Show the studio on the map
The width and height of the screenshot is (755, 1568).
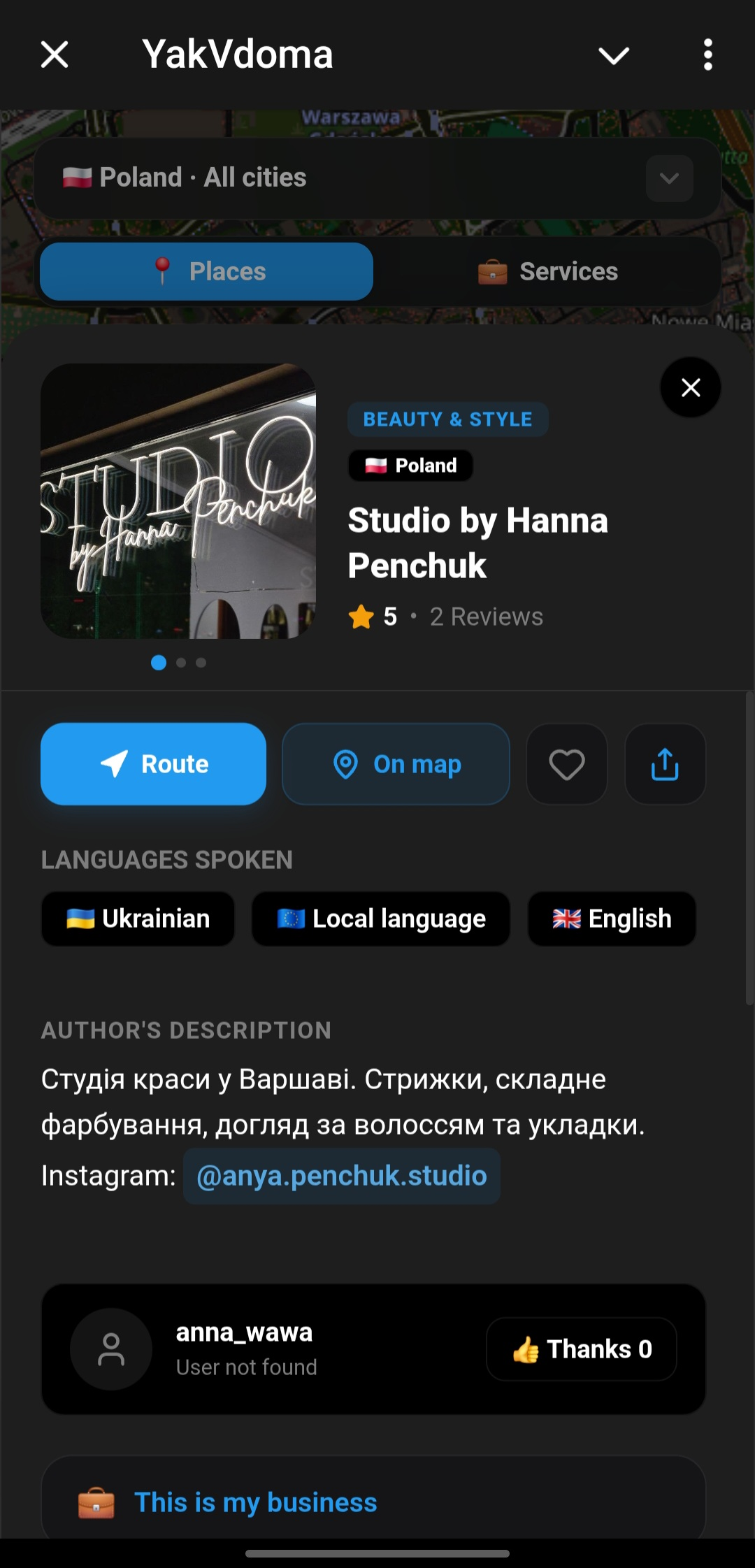396,763
